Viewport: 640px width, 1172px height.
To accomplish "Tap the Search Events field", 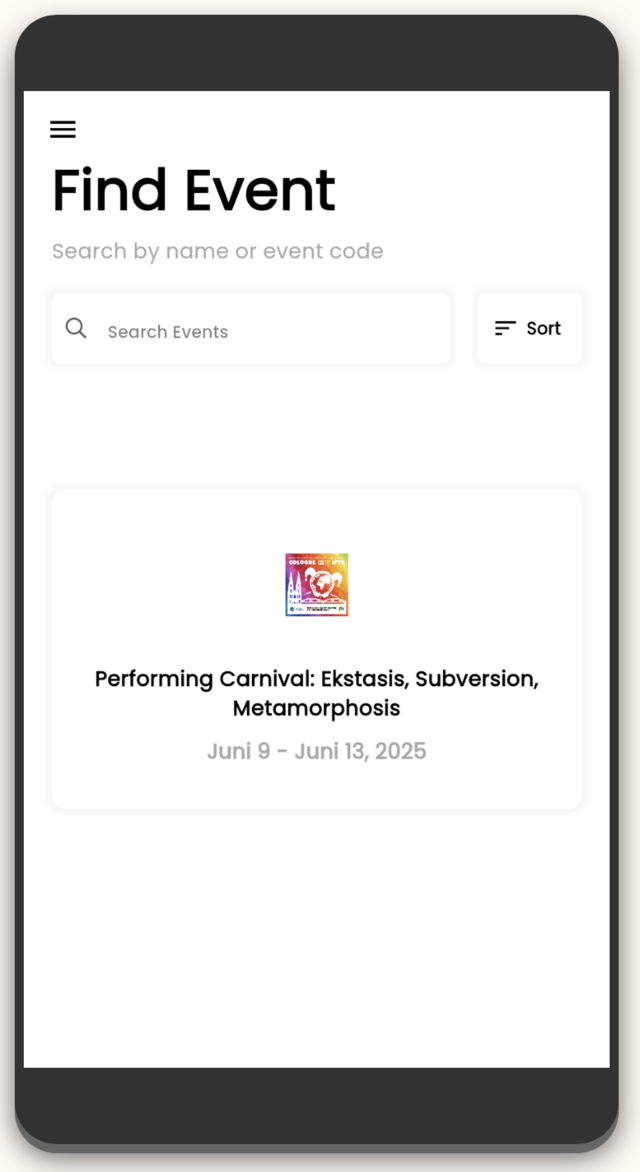I will pos(251,329).
